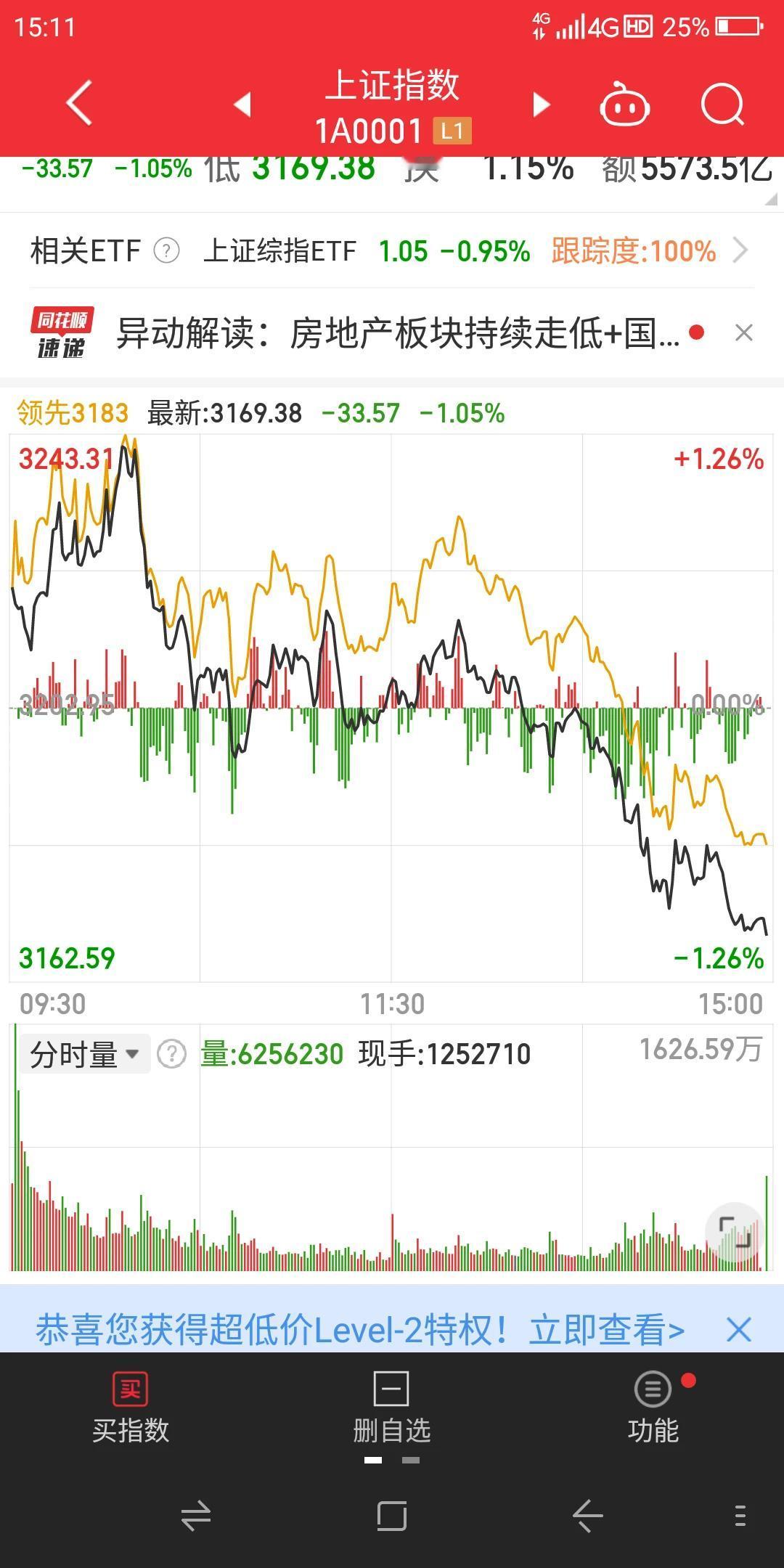Open the 分时量 indicator dropdown
The width and height of the screenshot is (784, 1568).
click(84, 1054)
